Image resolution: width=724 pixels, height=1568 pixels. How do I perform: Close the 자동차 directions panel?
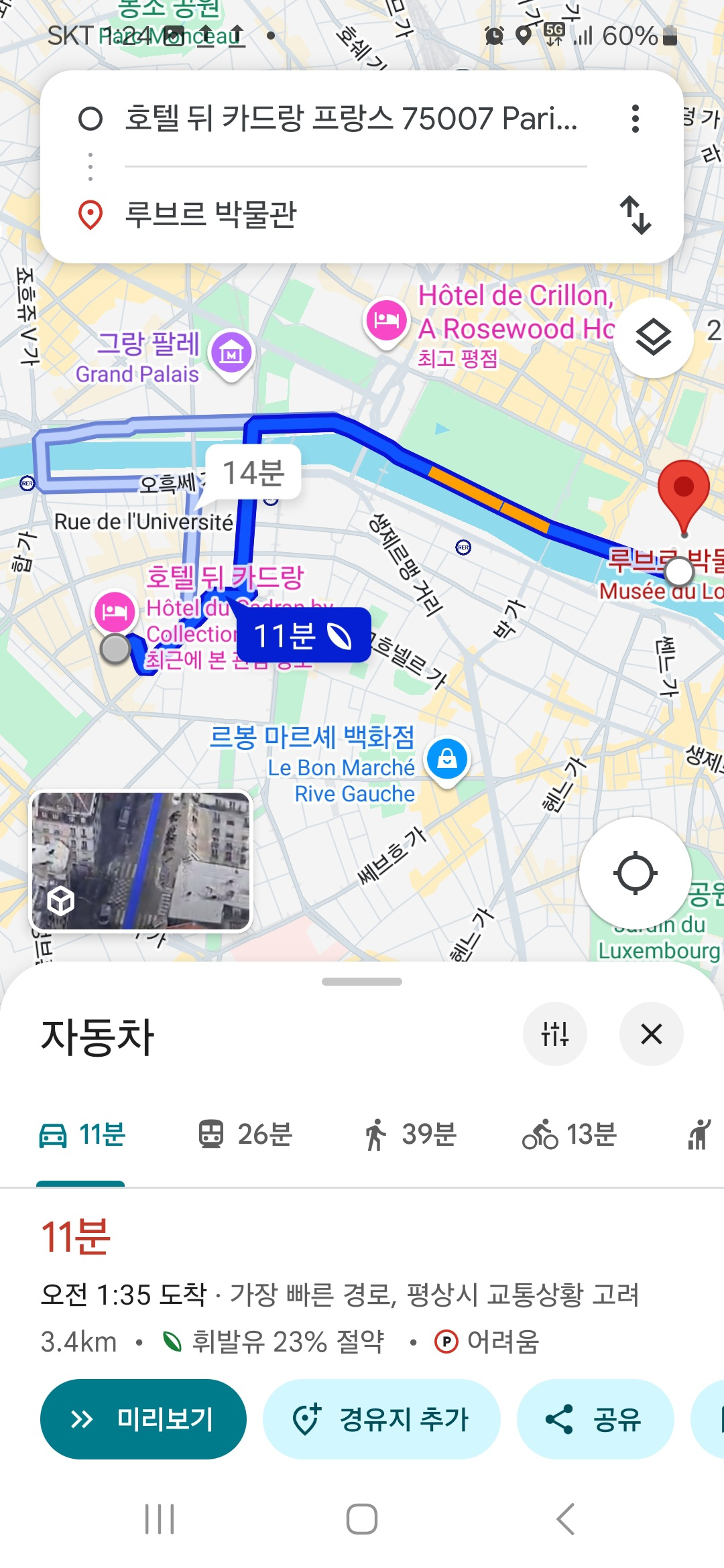(651, 1034)
